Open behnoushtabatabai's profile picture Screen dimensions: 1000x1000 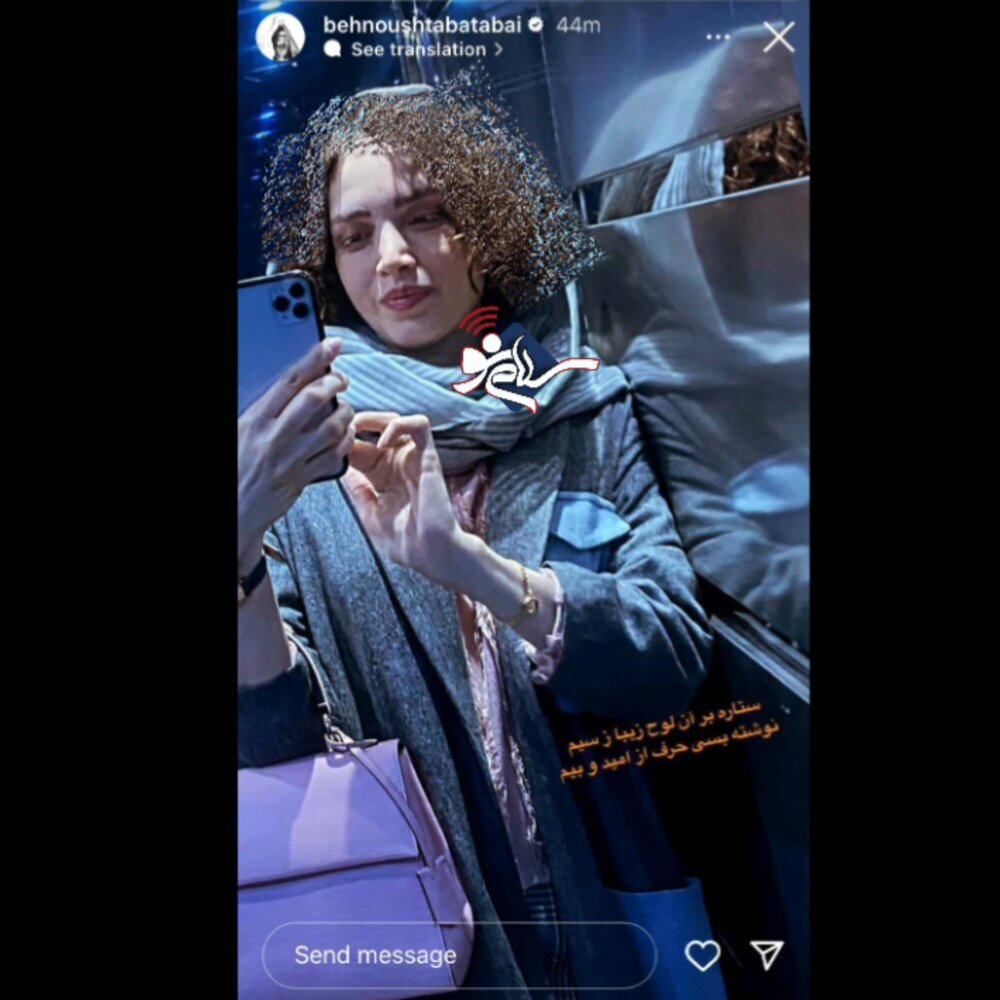280,37
